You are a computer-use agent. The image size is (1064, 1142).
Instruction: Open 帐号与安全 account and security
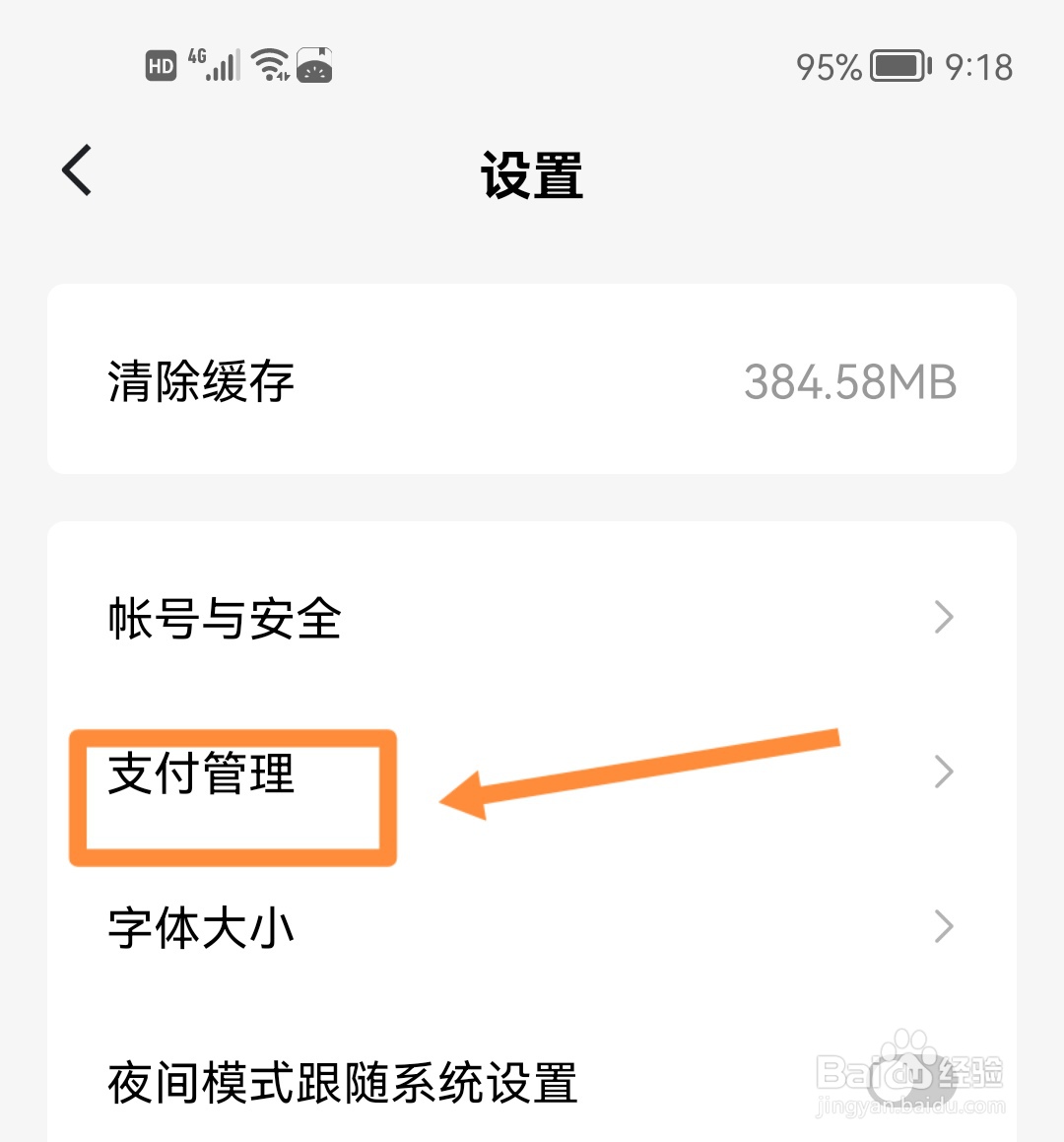click(225, 618)
